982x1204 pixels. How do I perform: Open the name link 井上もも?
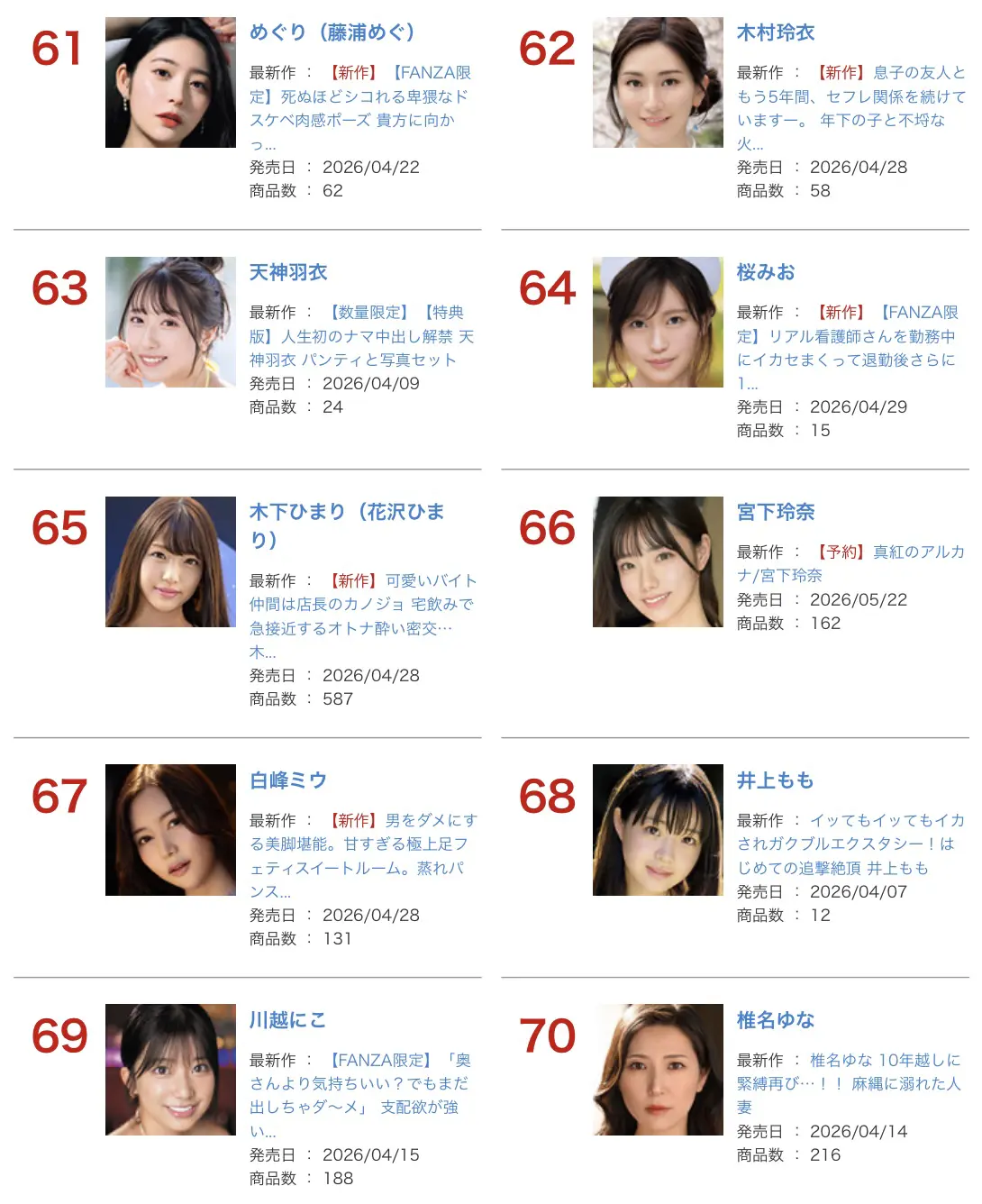point(776,780)
